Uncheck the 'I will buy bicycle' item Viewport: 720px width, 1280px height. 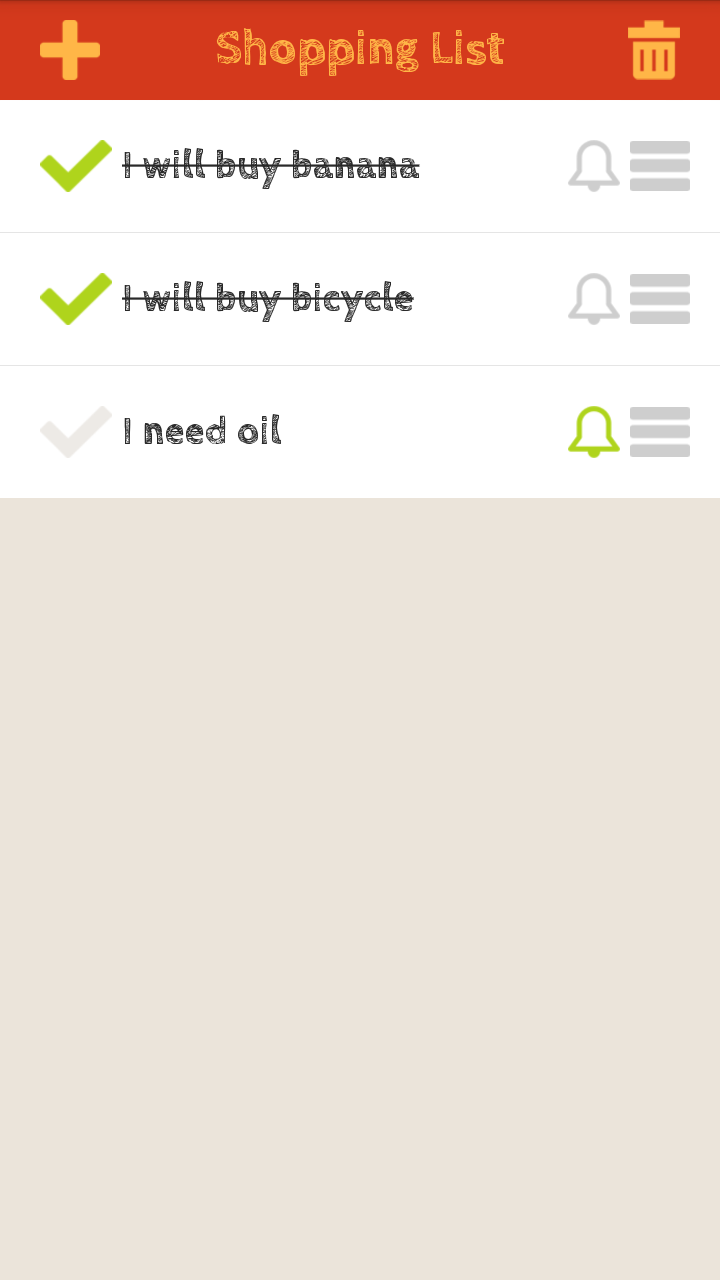coord(75,299)
